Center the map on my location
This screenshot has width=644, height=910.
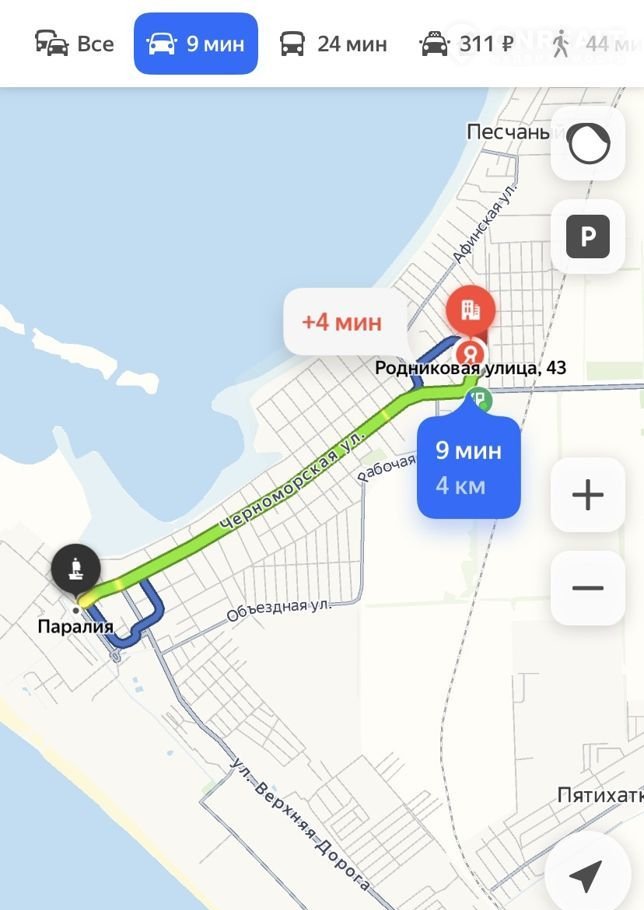coord(585,876)
